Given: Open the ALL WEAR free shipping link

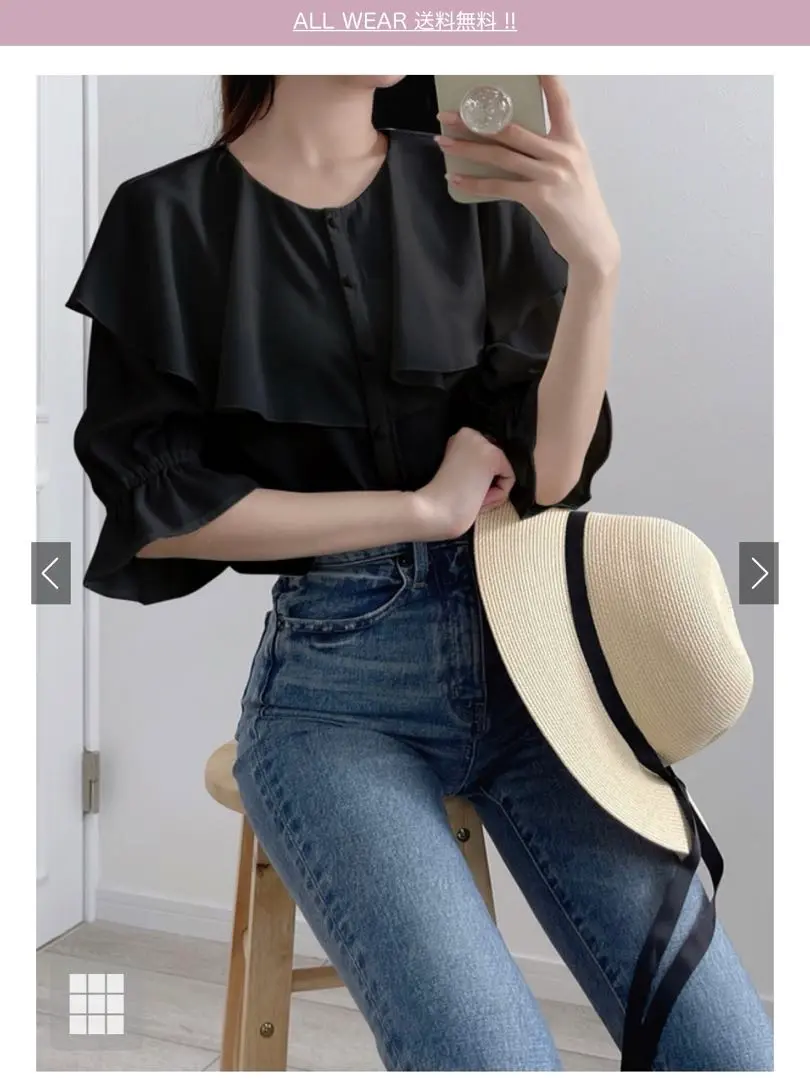Looking at the screenshot, I should tap(405, 21).
